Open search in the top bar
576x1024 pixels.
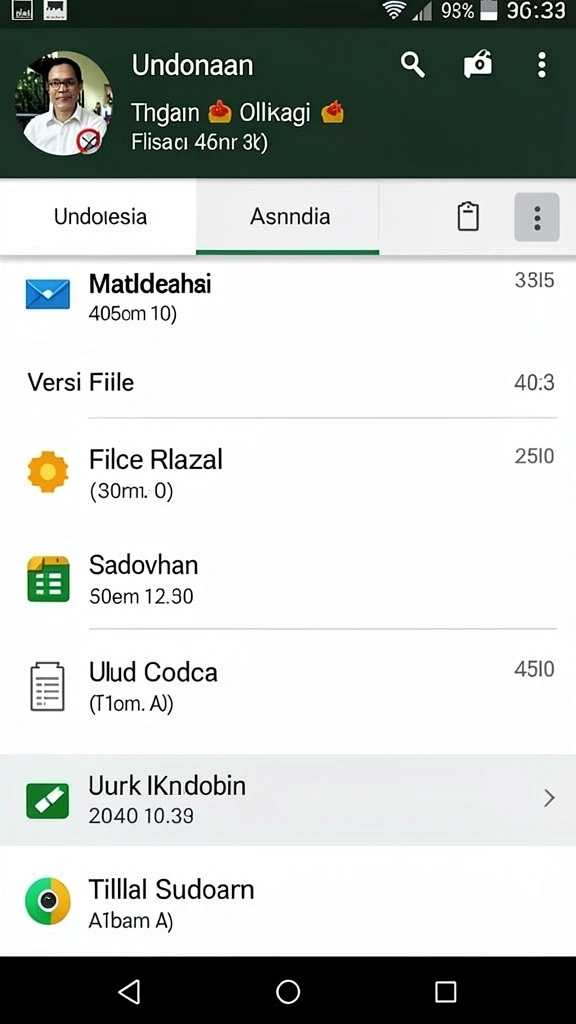413,65
